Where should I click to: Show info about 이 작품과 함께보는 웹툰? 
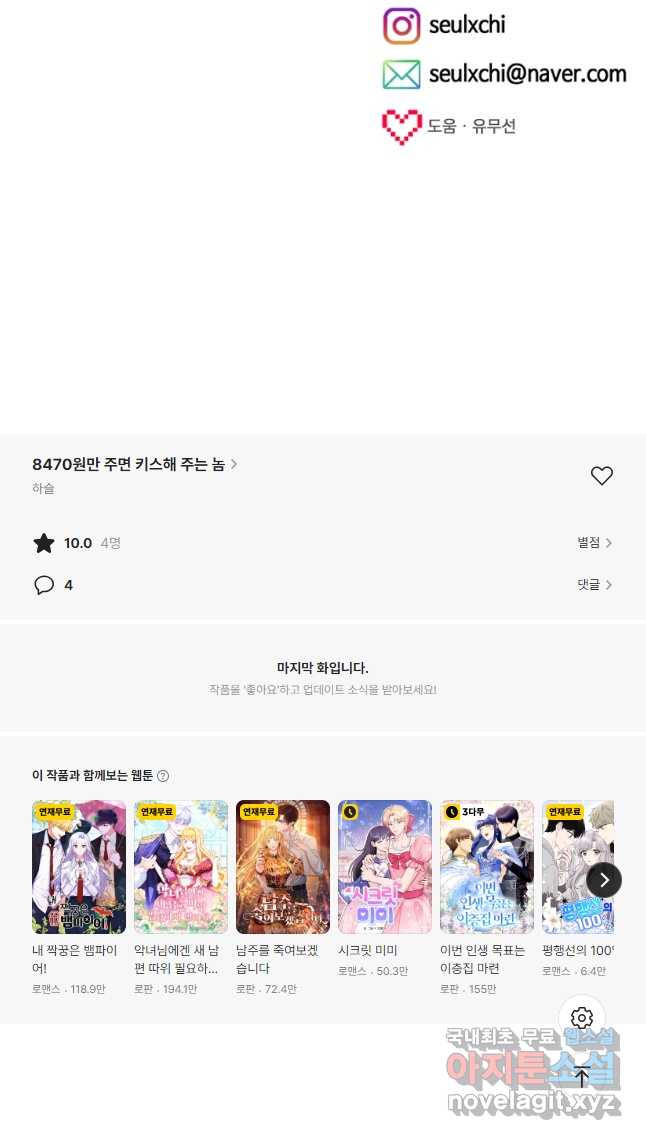click(163, 776)
